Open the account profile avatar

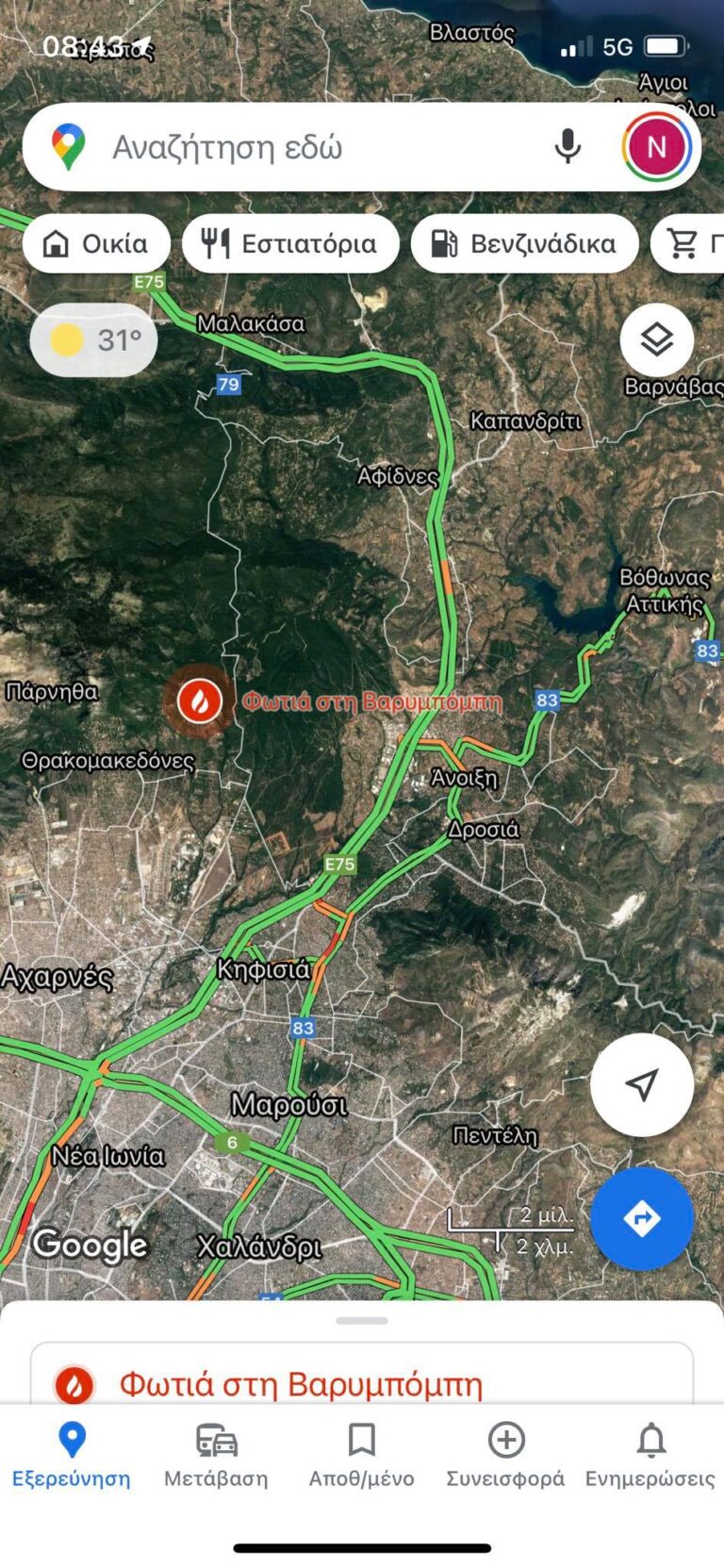[656, 147]
